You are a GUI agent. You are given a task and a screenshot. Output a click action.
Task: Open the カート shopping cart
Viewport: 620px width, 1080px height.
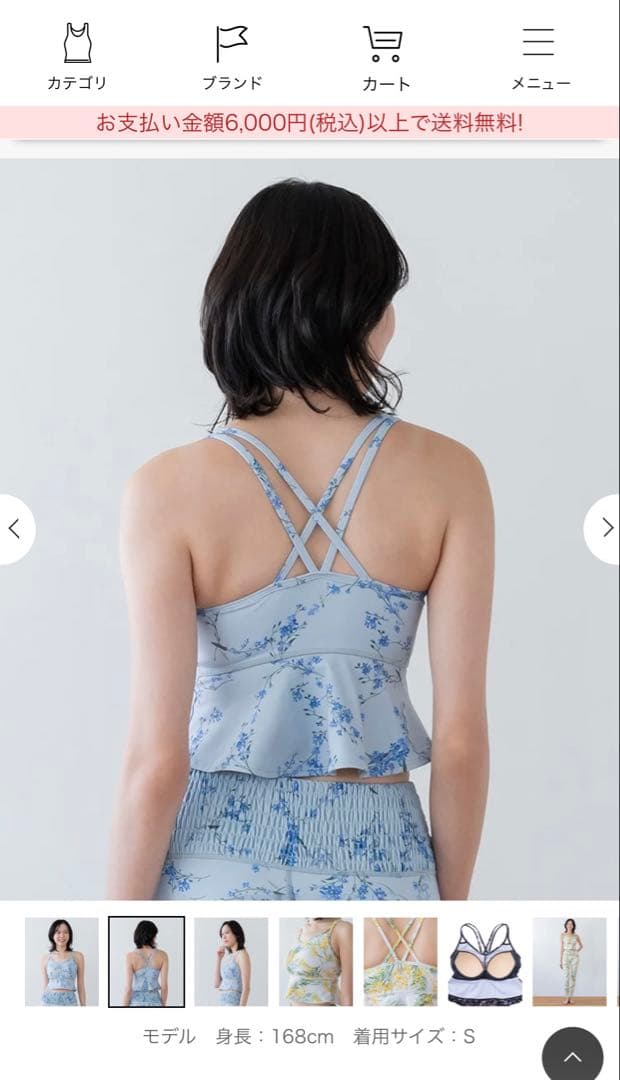pyautogui.click(x=385, y=57)
